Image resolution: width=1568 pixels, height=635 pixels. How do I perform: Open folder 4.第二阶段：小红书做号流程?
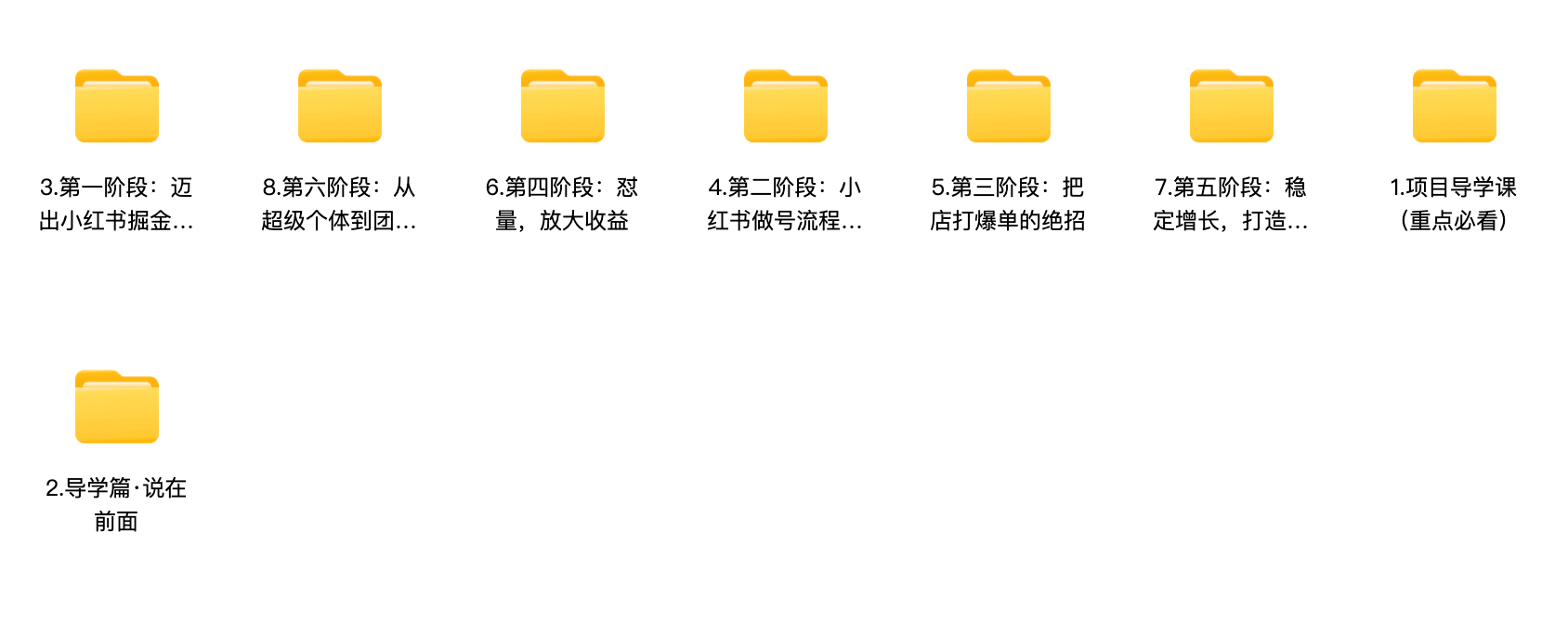pyautogui.click(x=786, y=107)
